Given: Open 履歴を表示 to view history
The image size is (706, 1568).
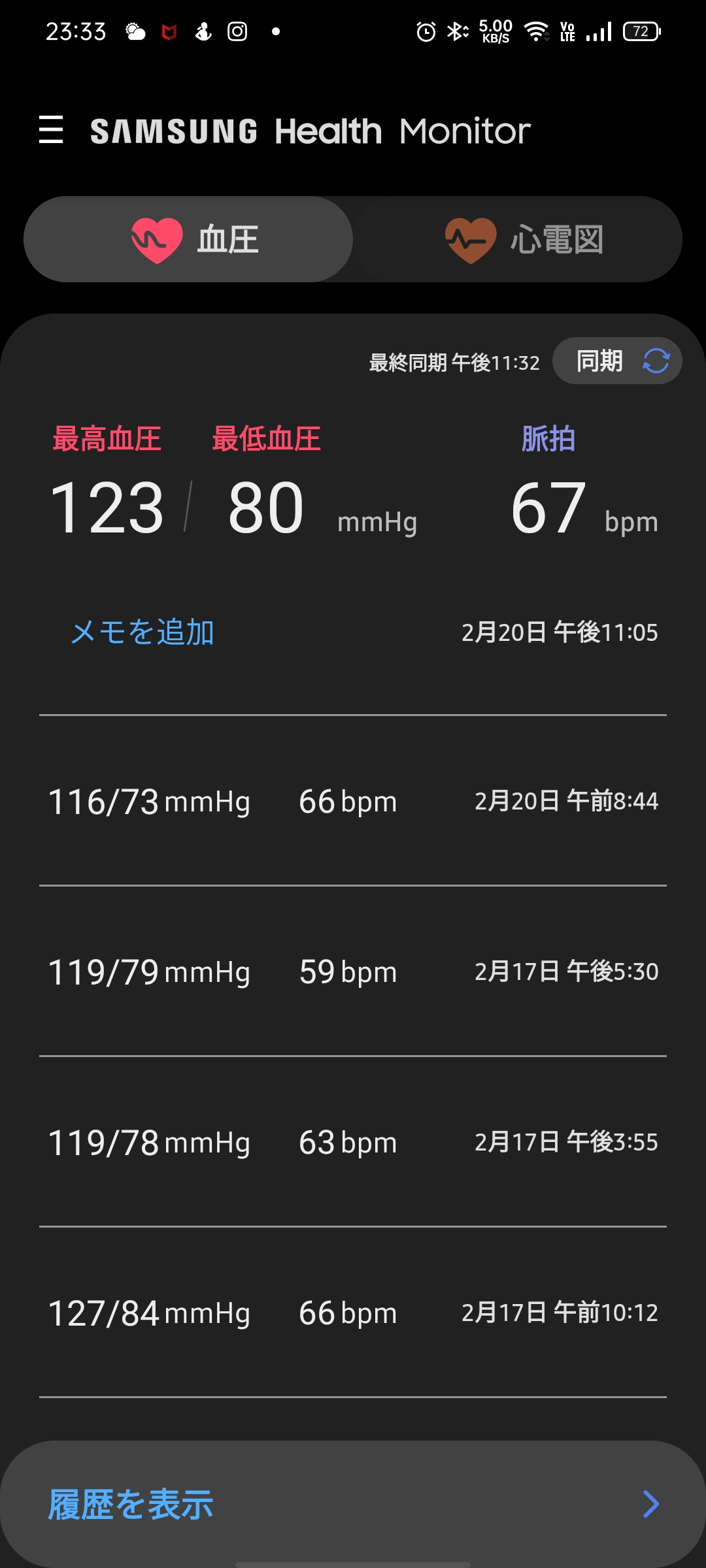Looking at the screenshot, I should pos(353,1504).
